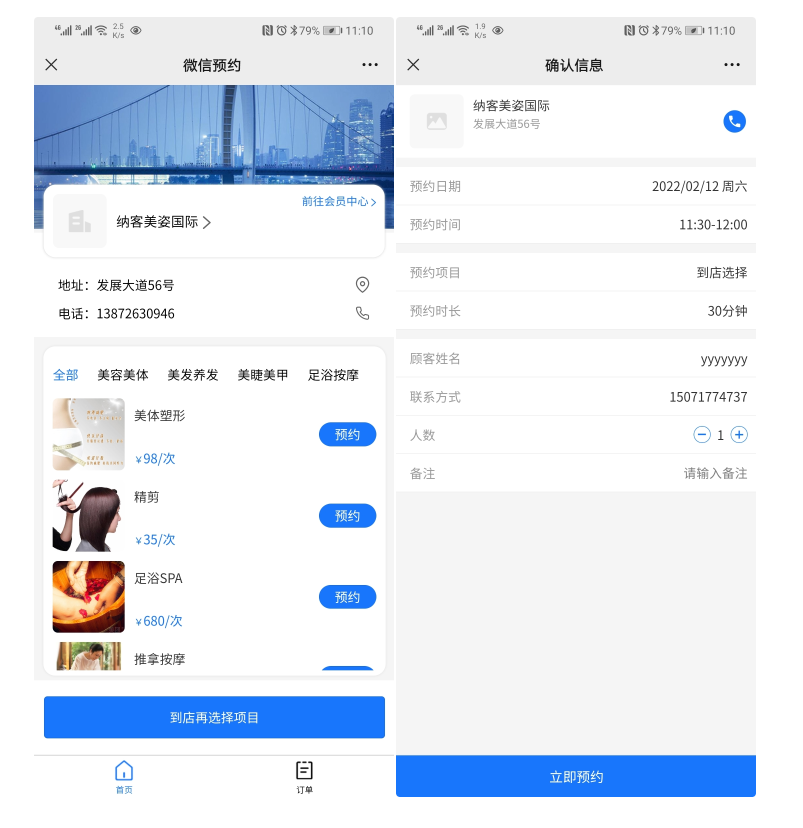Tap the location pin icon beside the address
The width and height of the screenshot is (803, 828).
click(x=362, y=284)
